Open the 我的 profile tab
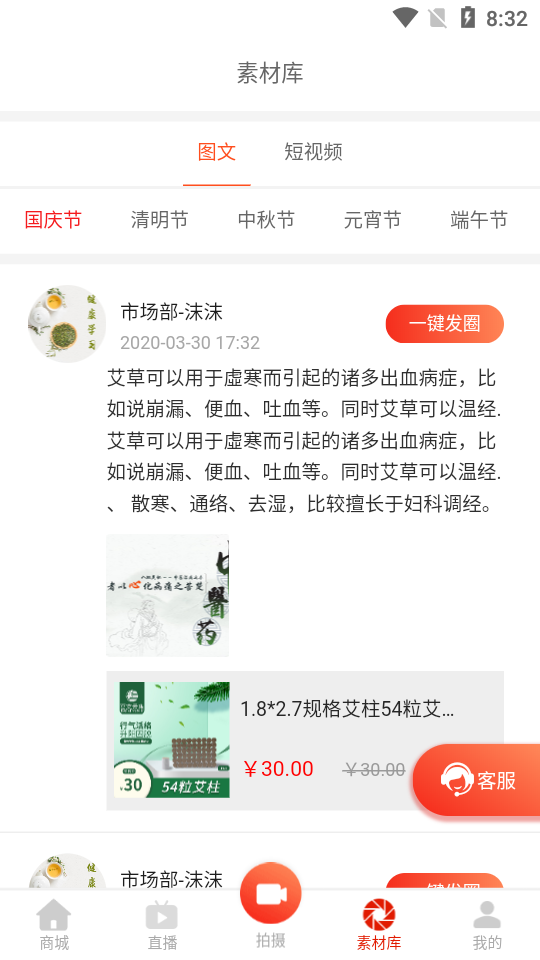This screenshot has width=540, height=960. (x=487, y=925)
